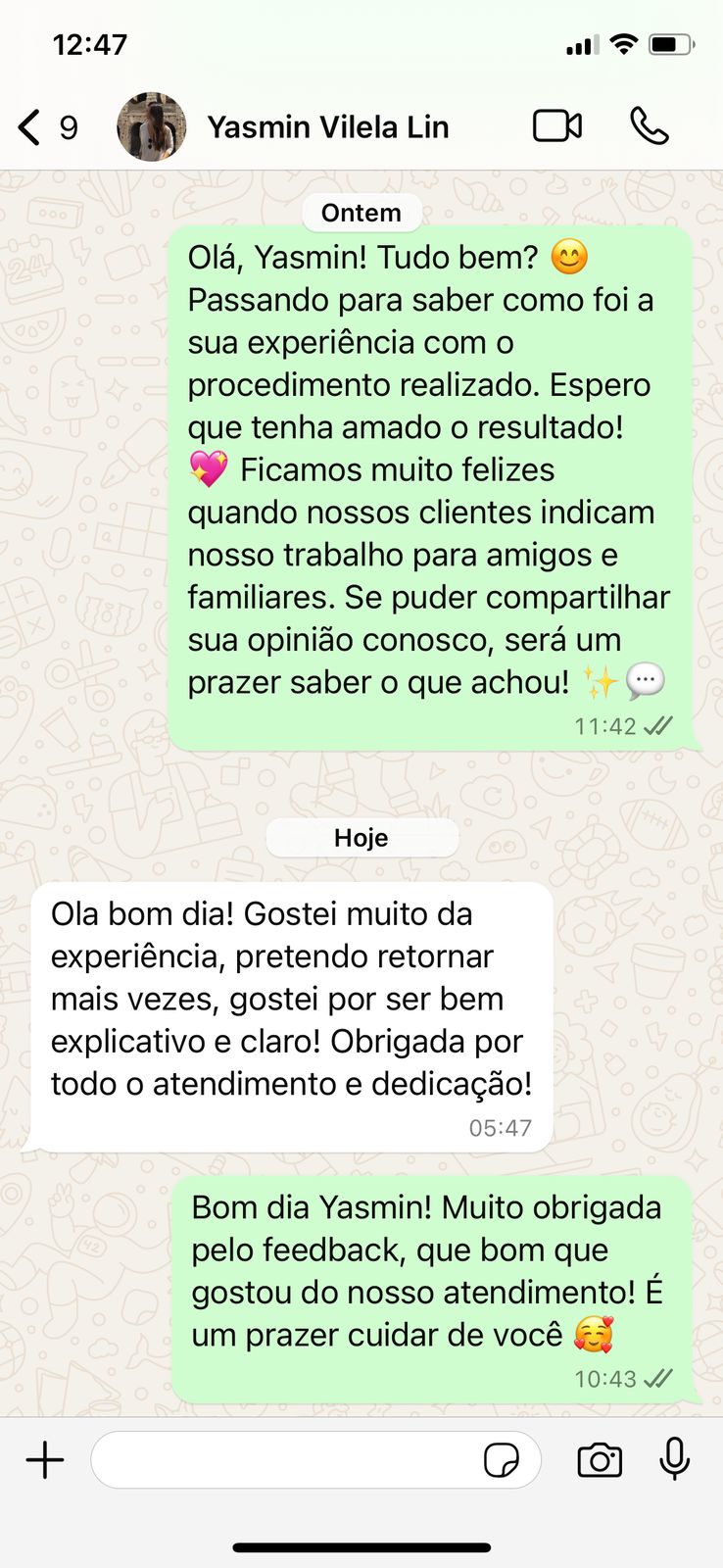Tap the message text field
This screenshot has width=723, height=1568.
284,1460
